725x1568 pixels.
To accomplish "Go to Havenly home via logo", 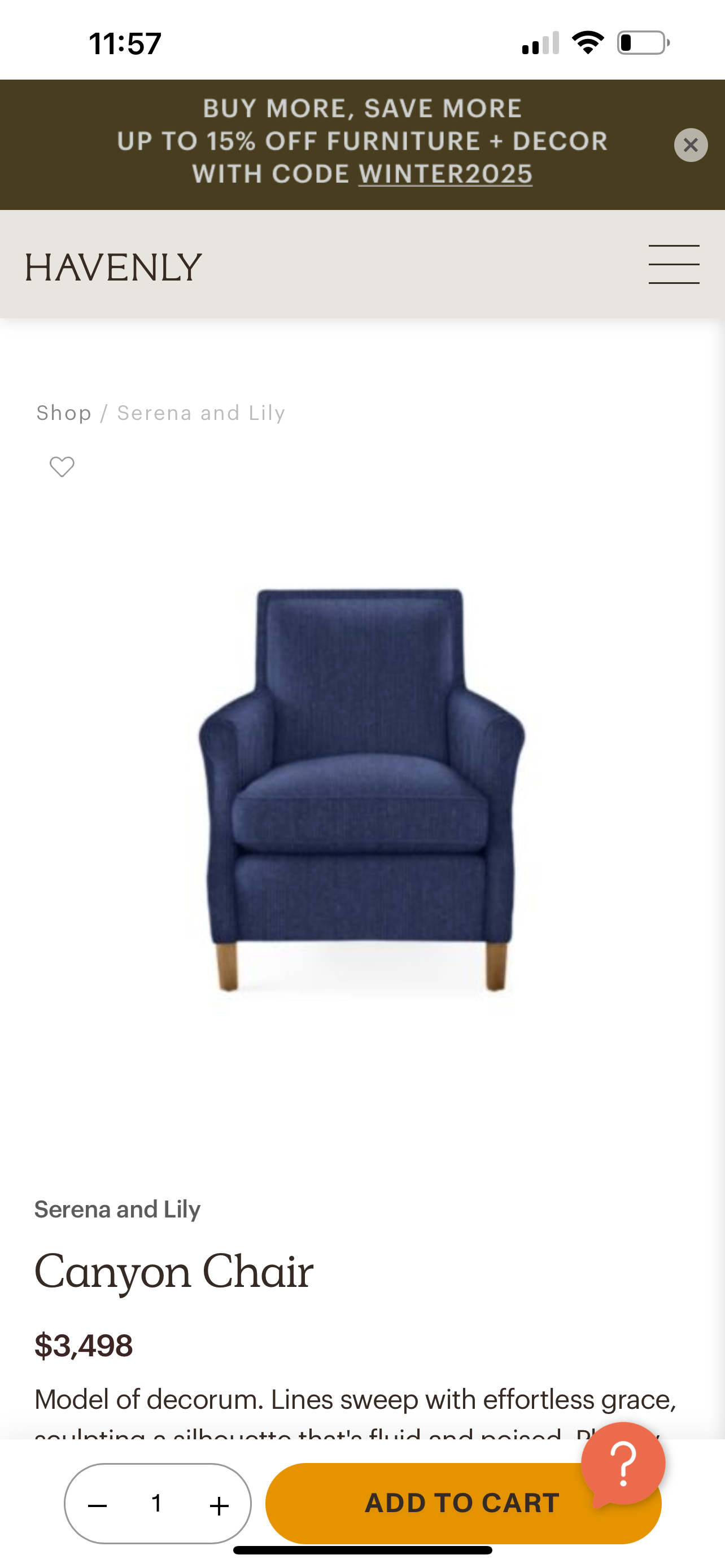I will tap(113, 267).
